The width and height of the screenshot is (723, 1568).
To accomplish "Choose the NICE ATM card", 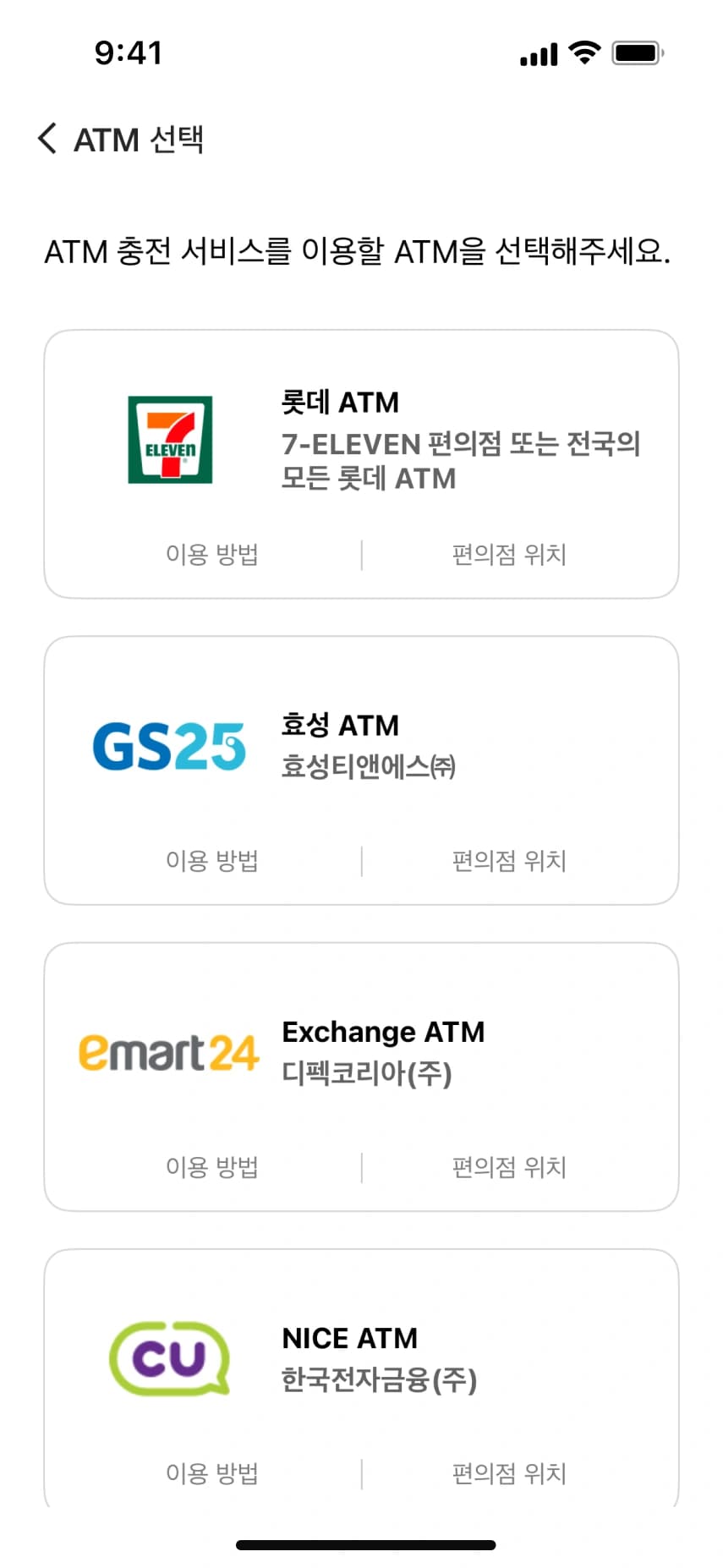I will pos(361,1358).
